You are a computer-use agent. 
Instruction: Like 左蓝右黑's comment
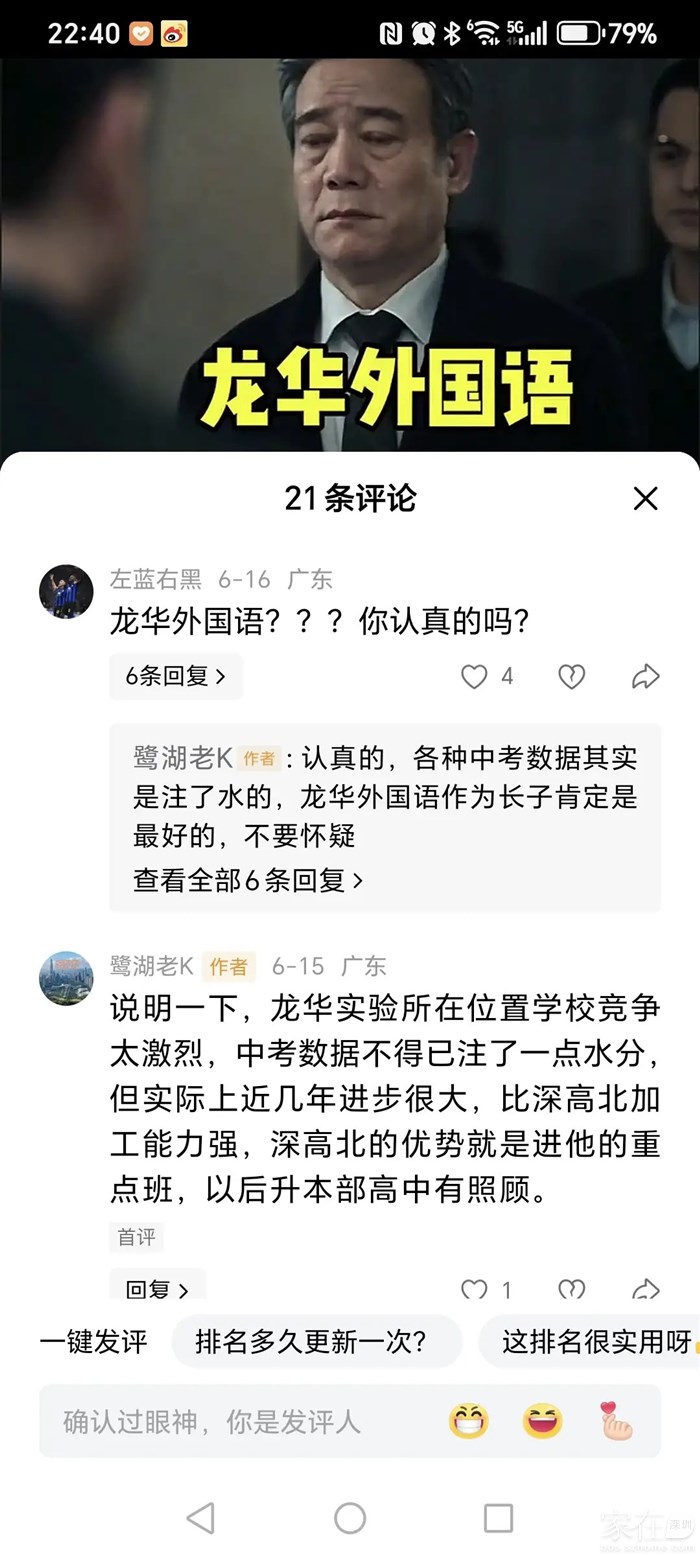[474, 677]
